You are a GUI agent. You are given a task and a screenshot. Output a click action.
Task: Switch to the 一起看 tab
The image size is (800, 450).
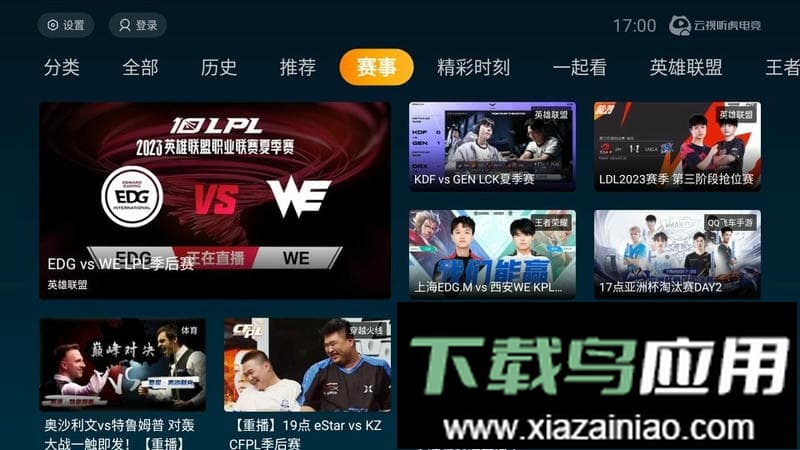coord(580,67)
